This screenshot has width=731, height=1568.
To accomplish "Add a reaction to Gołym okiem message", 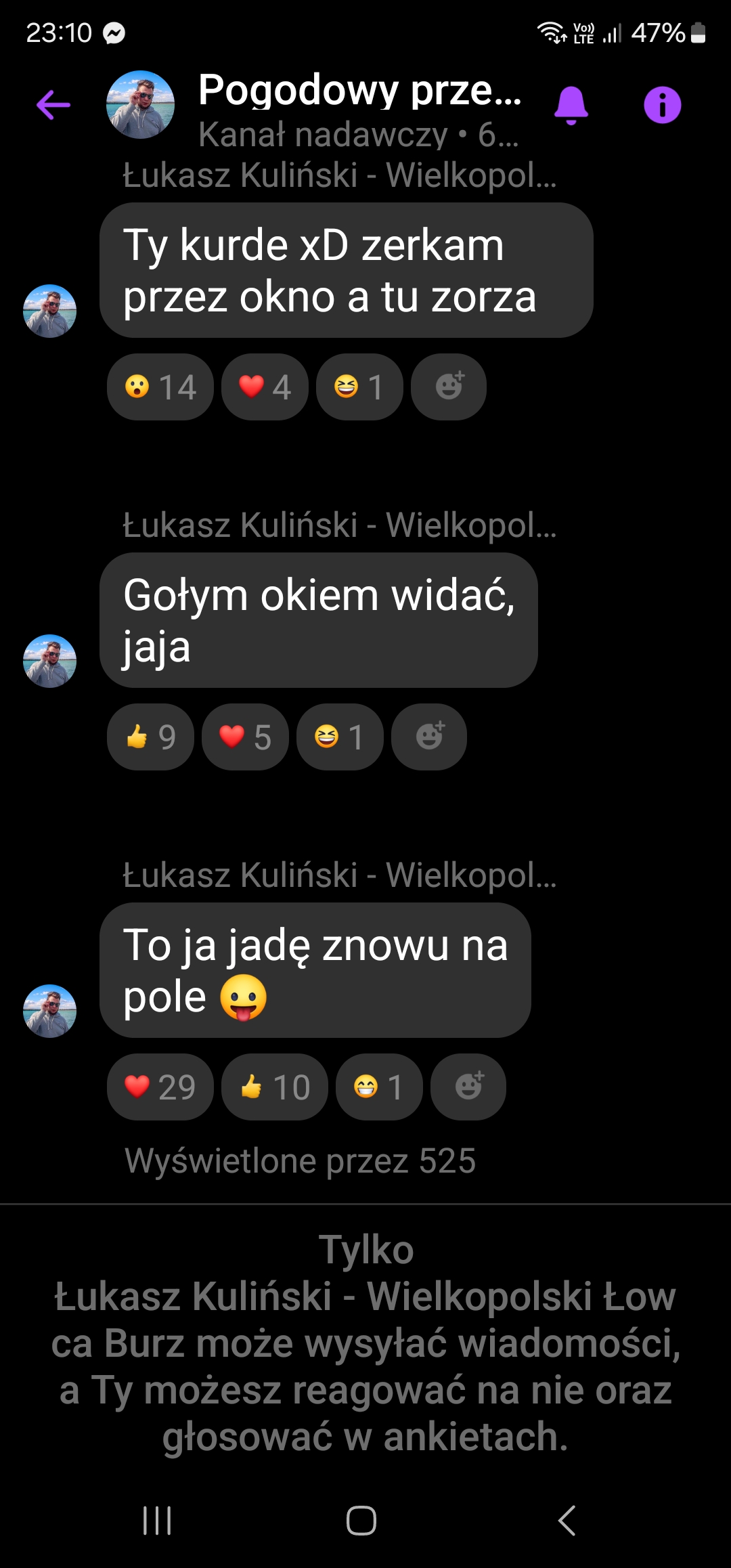I will pos(429,737).
